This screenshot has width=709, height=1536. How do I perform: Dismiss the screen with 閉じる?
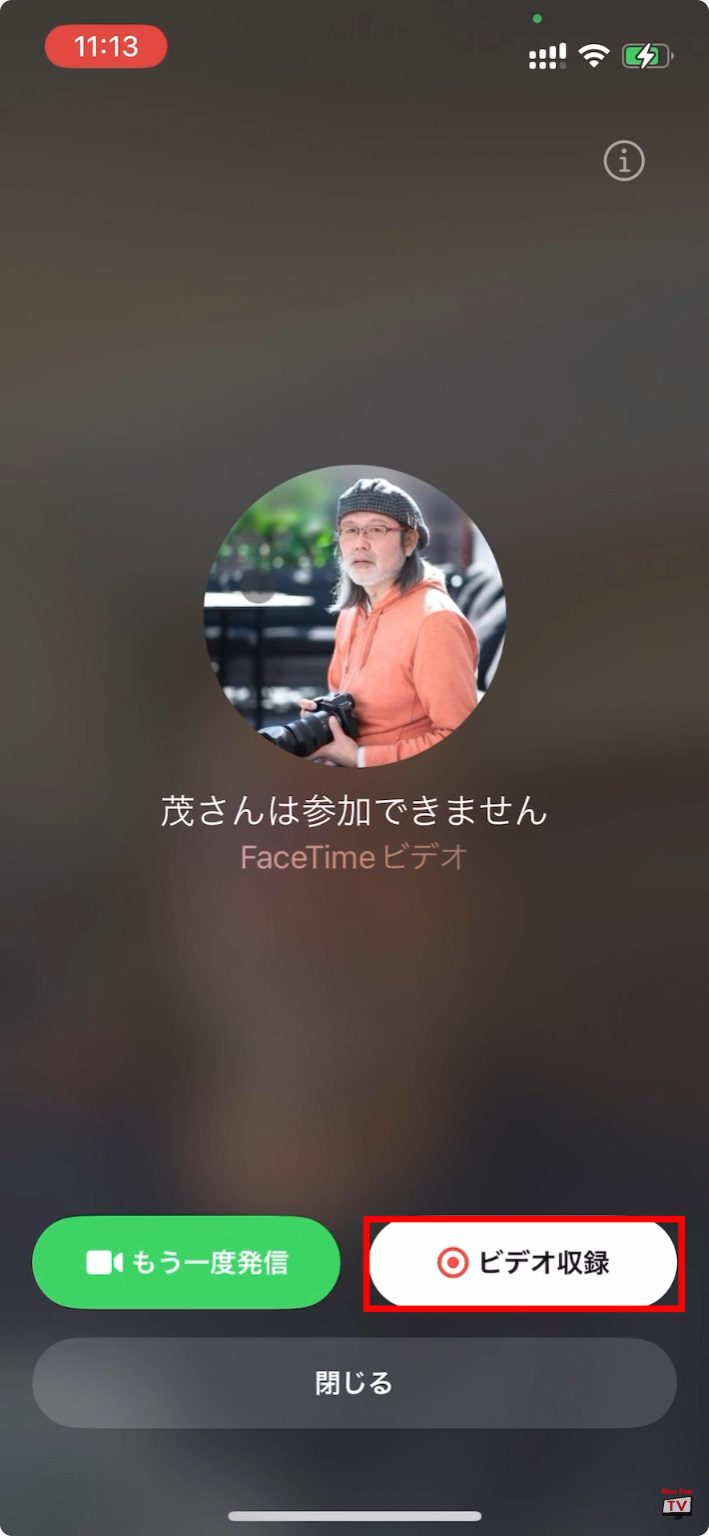pos(354,1383)
